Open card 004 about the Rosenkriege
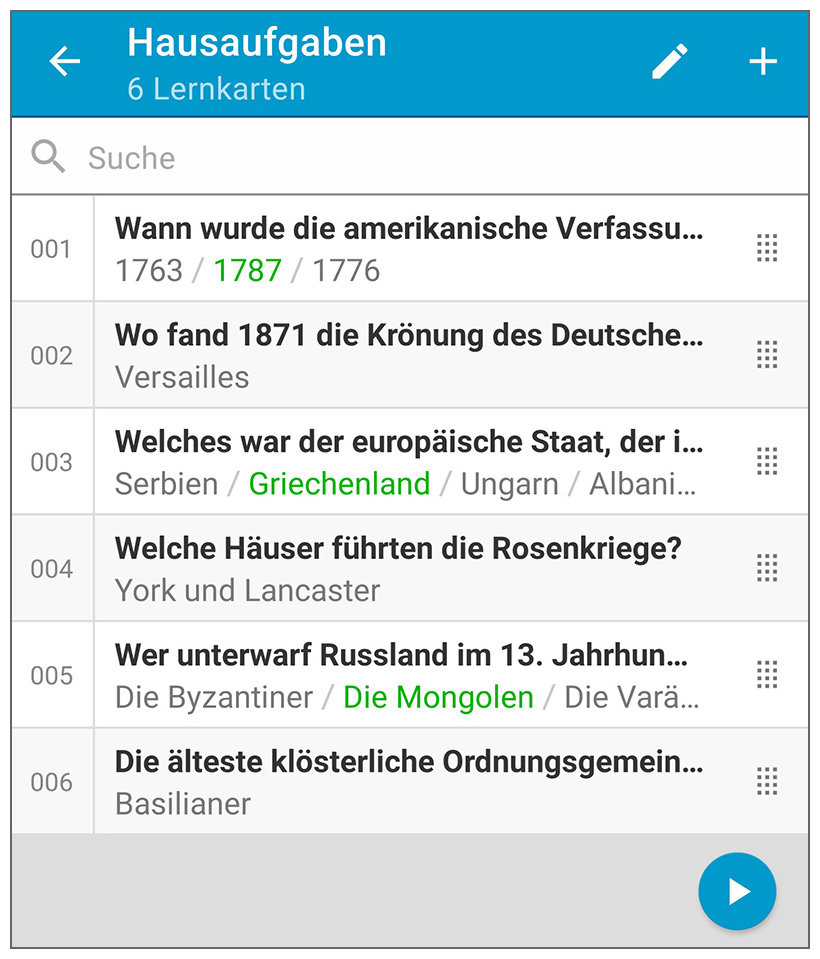This screenshot has width=820, height=959. [410, 568]
